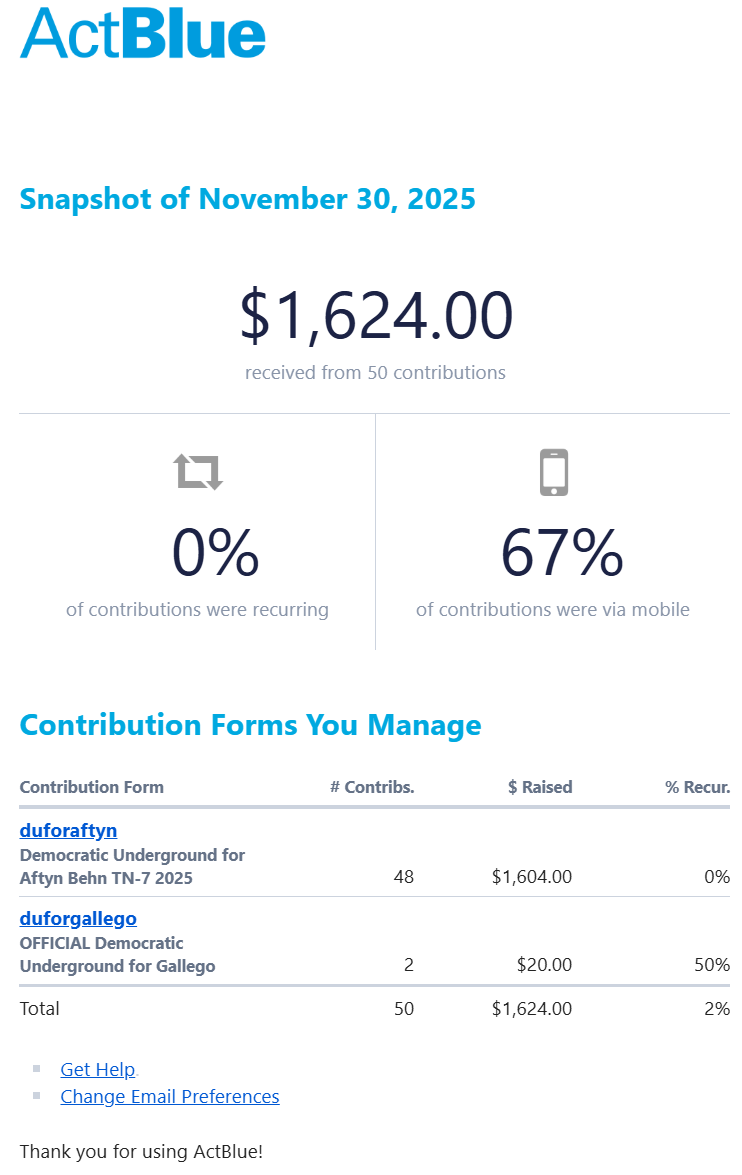742x1175 pixels.
Task: Open the duforgallego contribution form link
Action: click(78, 918)
